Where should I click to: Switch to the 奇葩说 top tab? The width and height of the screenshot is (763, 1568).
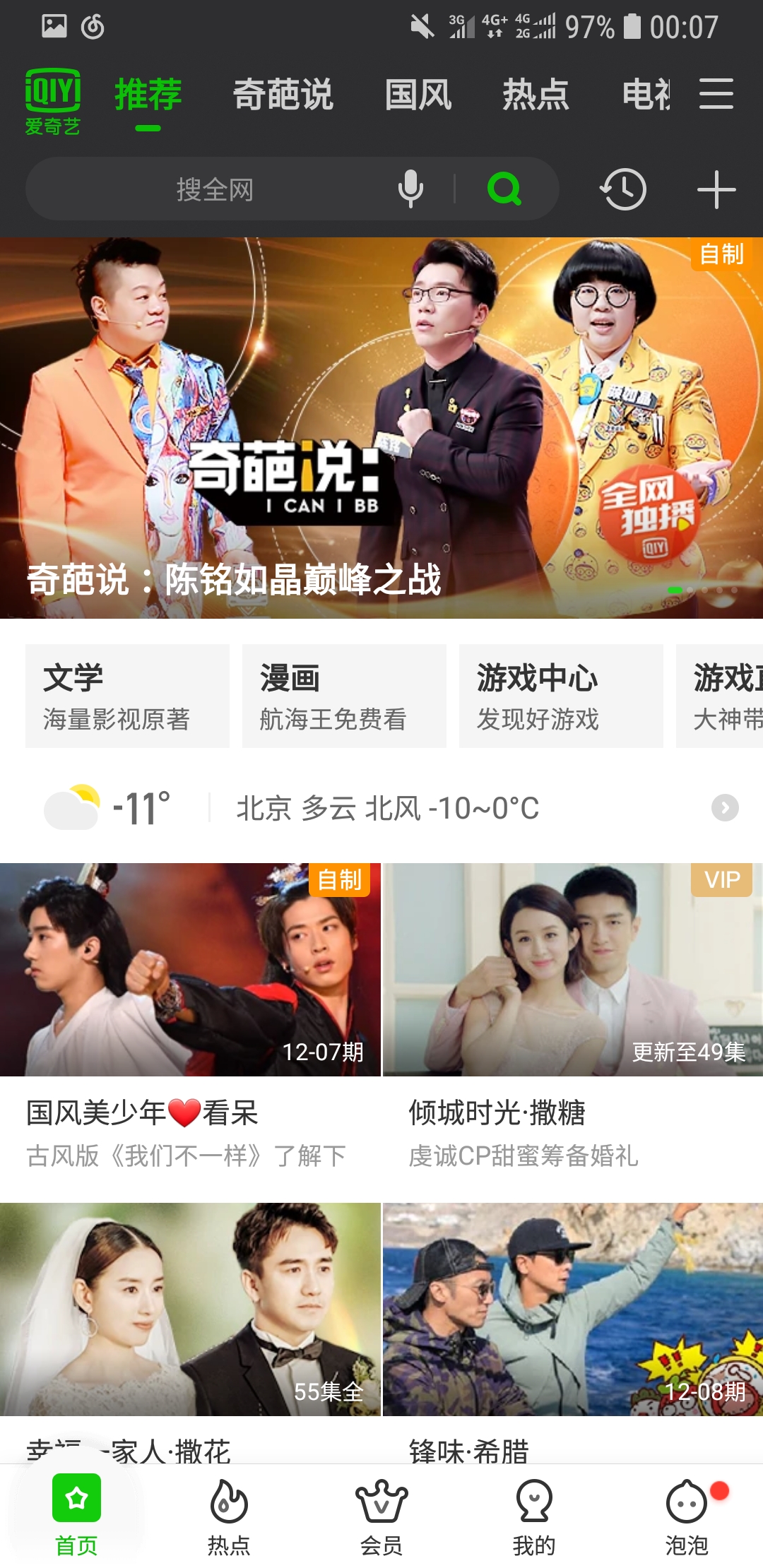click(x=283, y=94)
